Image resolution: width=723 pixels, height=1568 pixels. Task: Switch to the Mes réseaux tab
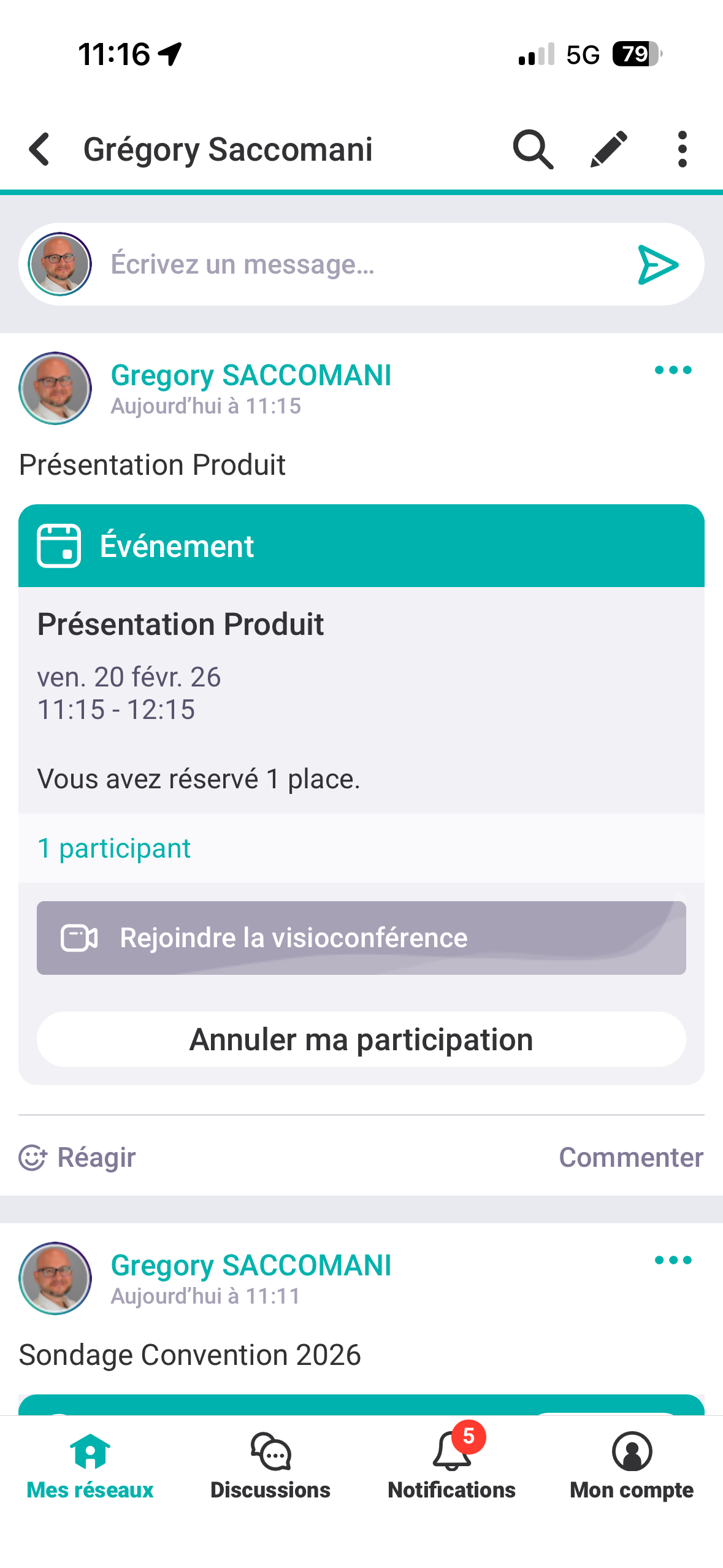point(90,1465)
